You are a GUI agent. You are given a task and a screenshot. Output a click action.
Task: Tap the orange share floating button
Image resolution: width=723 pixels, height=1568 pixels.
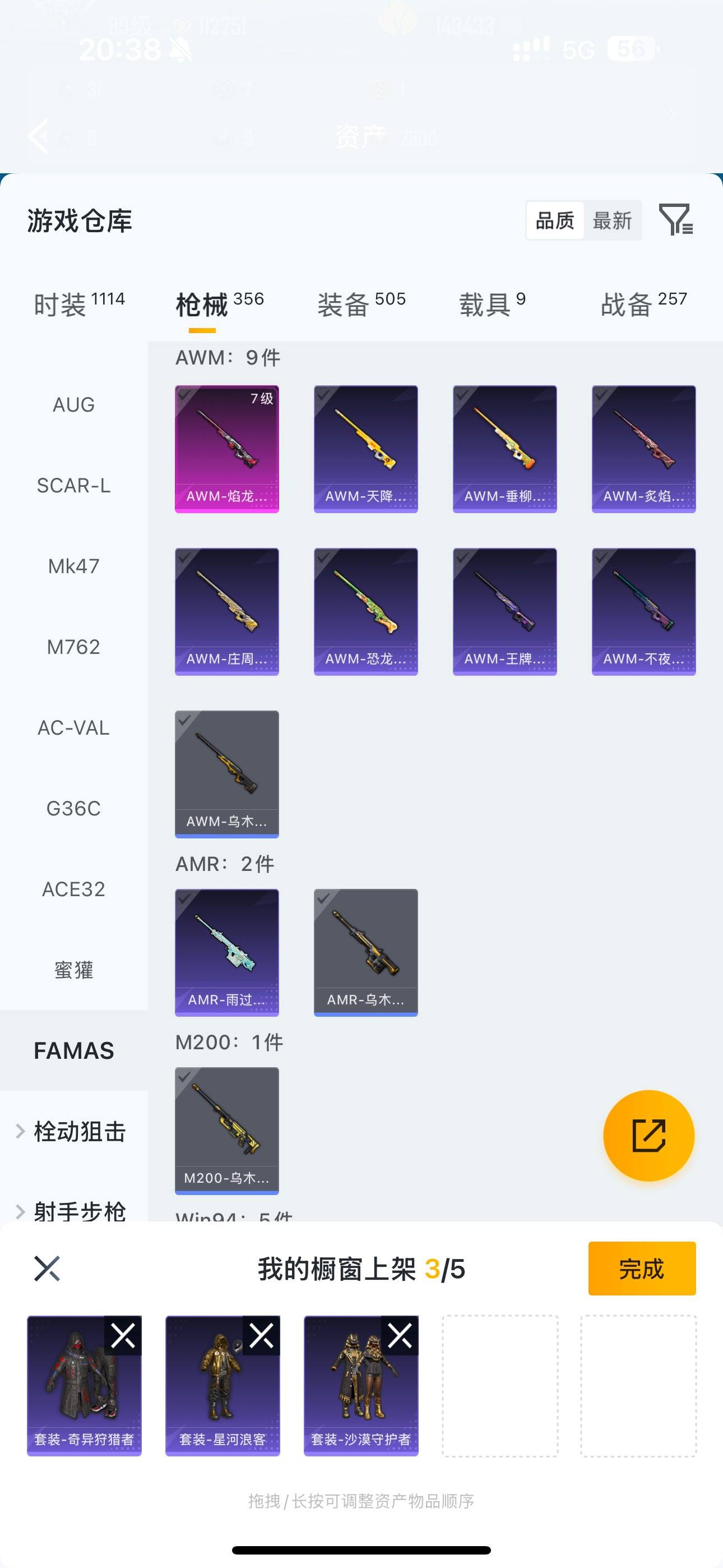649,1135
